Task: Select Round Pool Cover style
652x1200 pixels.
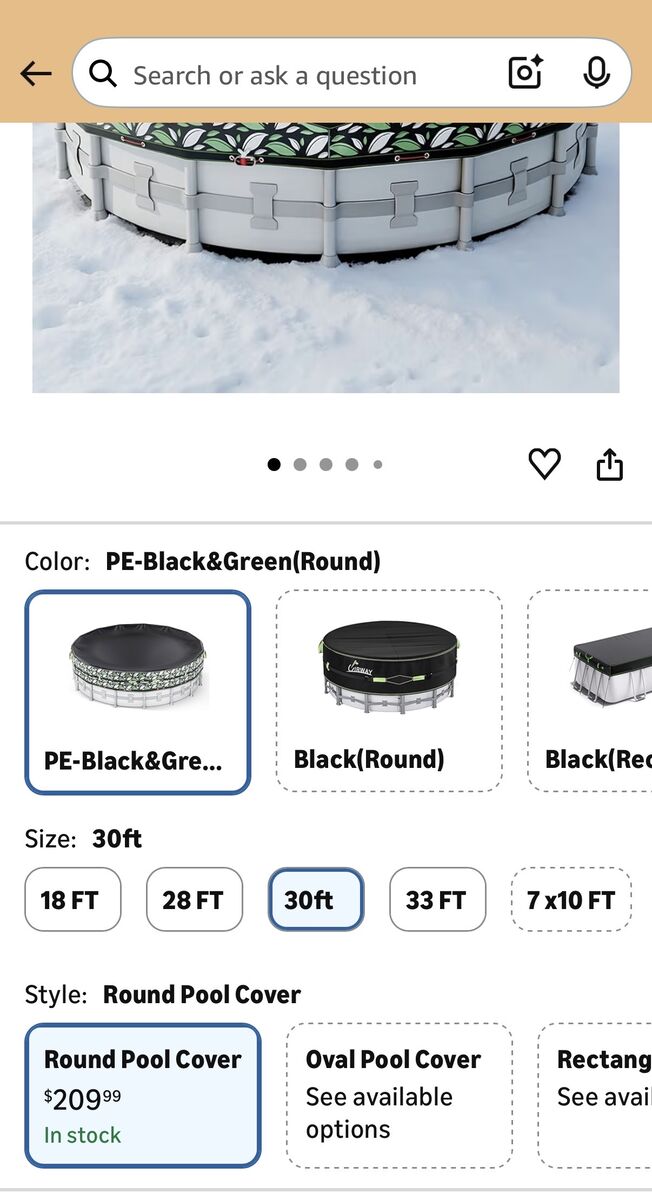Action: coord(143,1096)
